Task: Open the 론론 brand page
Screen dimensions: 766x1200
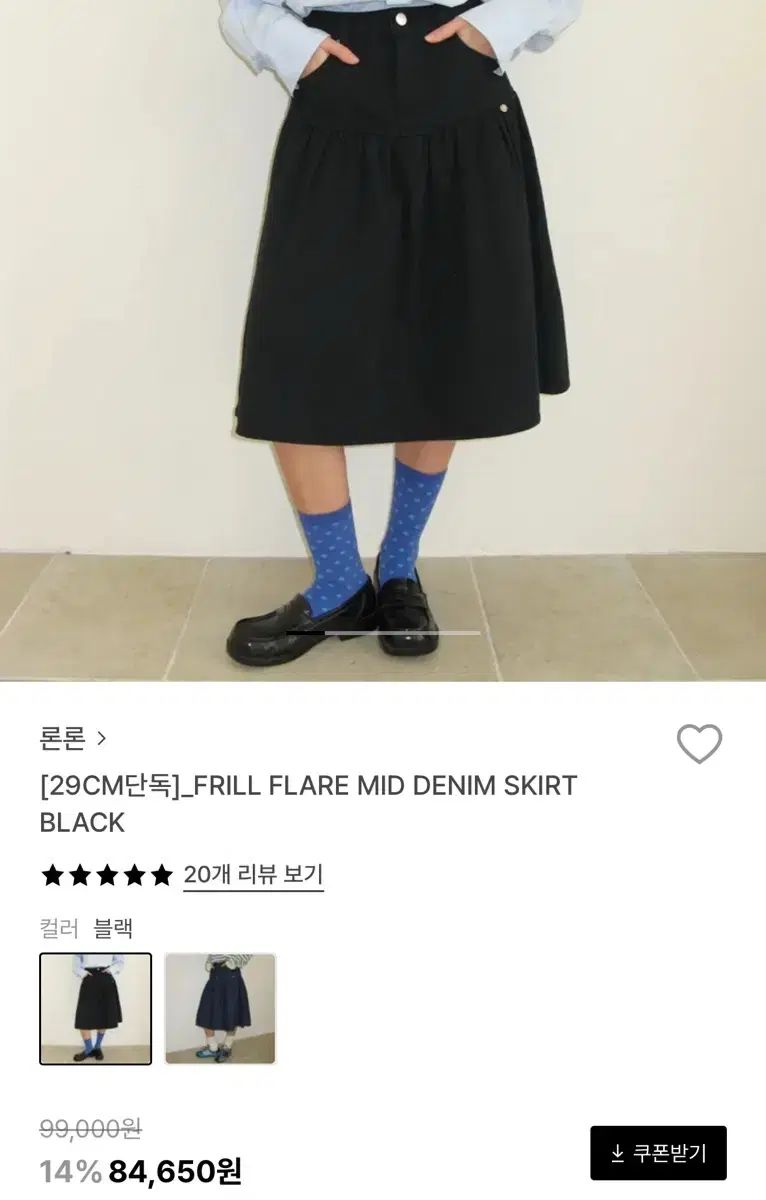Action: click(x=72, y=739)
